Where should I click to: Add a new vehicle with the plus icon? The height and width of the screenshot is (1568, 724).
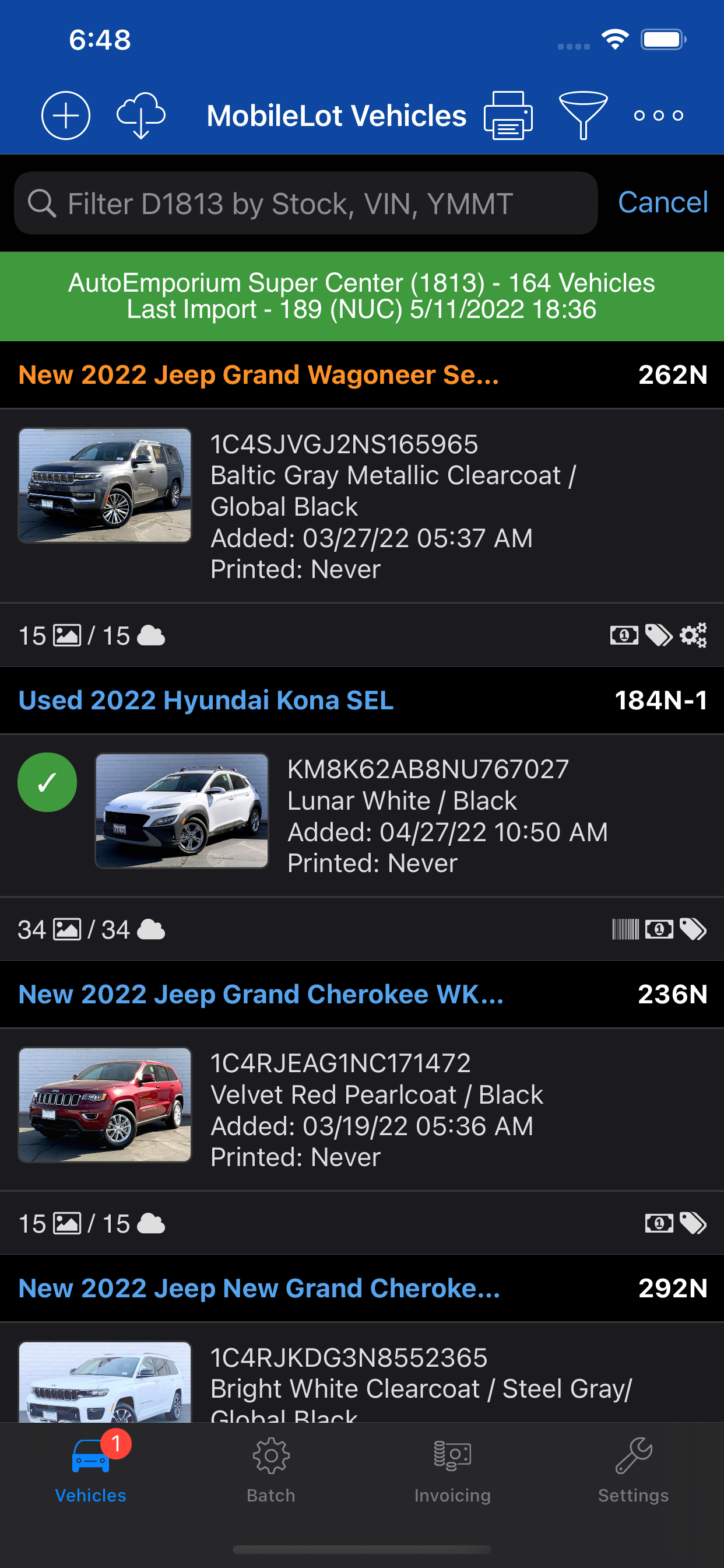(x=66, y=116)
